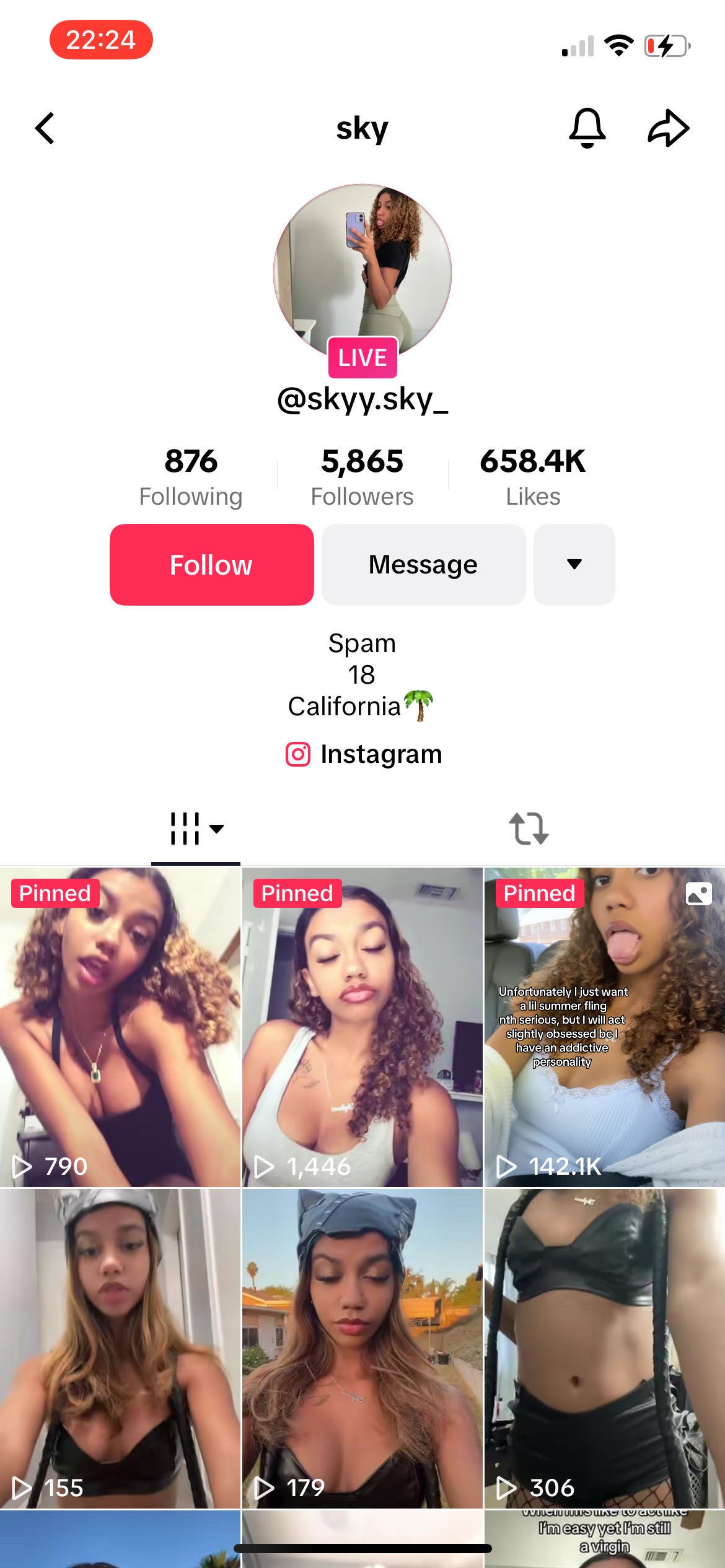This screenshot has height=1568, width=725.
Task: Open the videos grid sort tab
Action: pyautogui.click(x=196, y=829)
